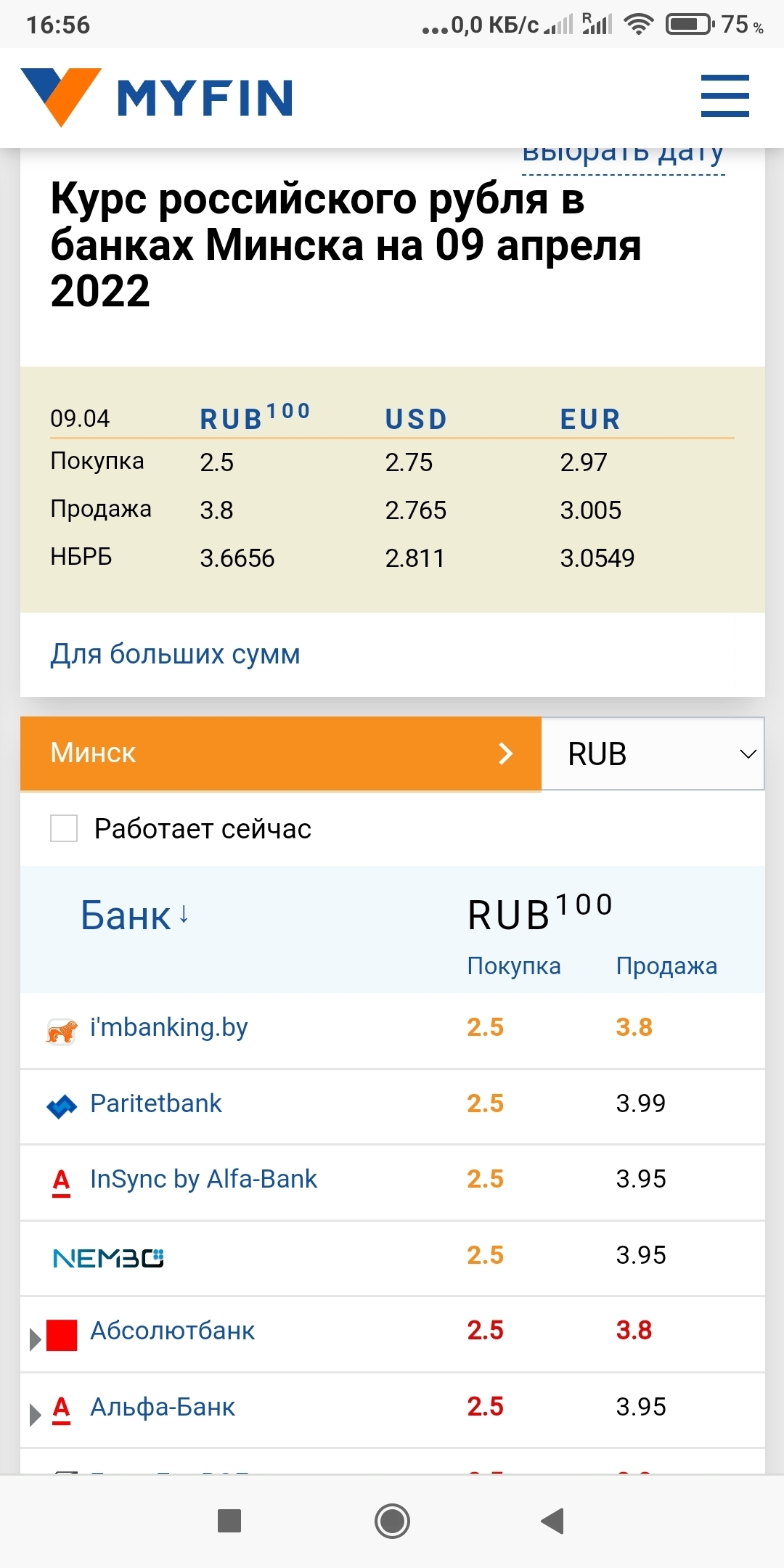Image resolution: width=784 pixels, height=1568 pixels.
Task: Open the NEMBO bank row
Action: pos(109,1257)
